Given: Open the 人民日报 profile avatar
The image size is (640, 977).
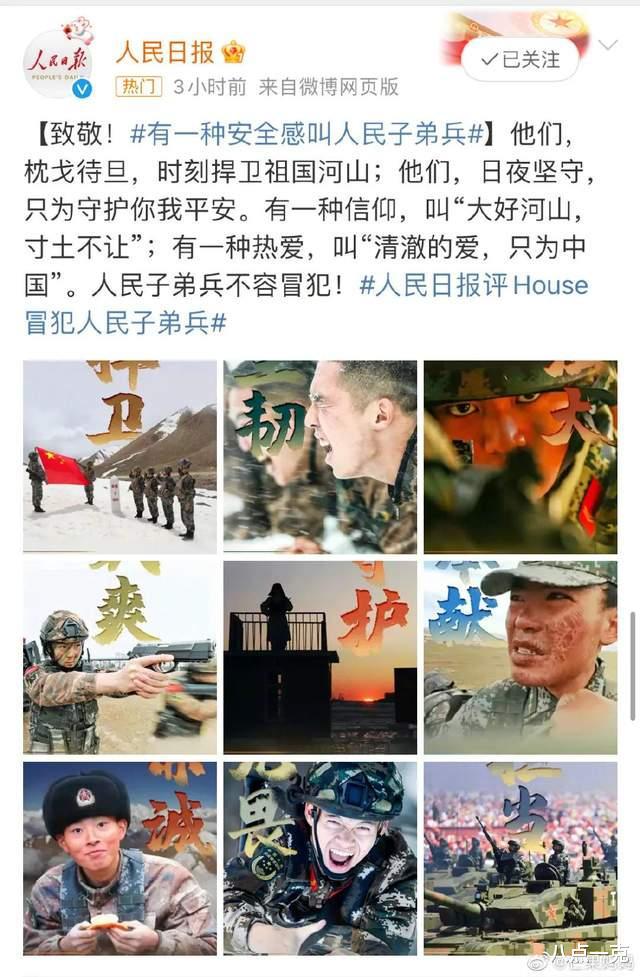Looking at the screenshot, I should (x=58, y=62).
